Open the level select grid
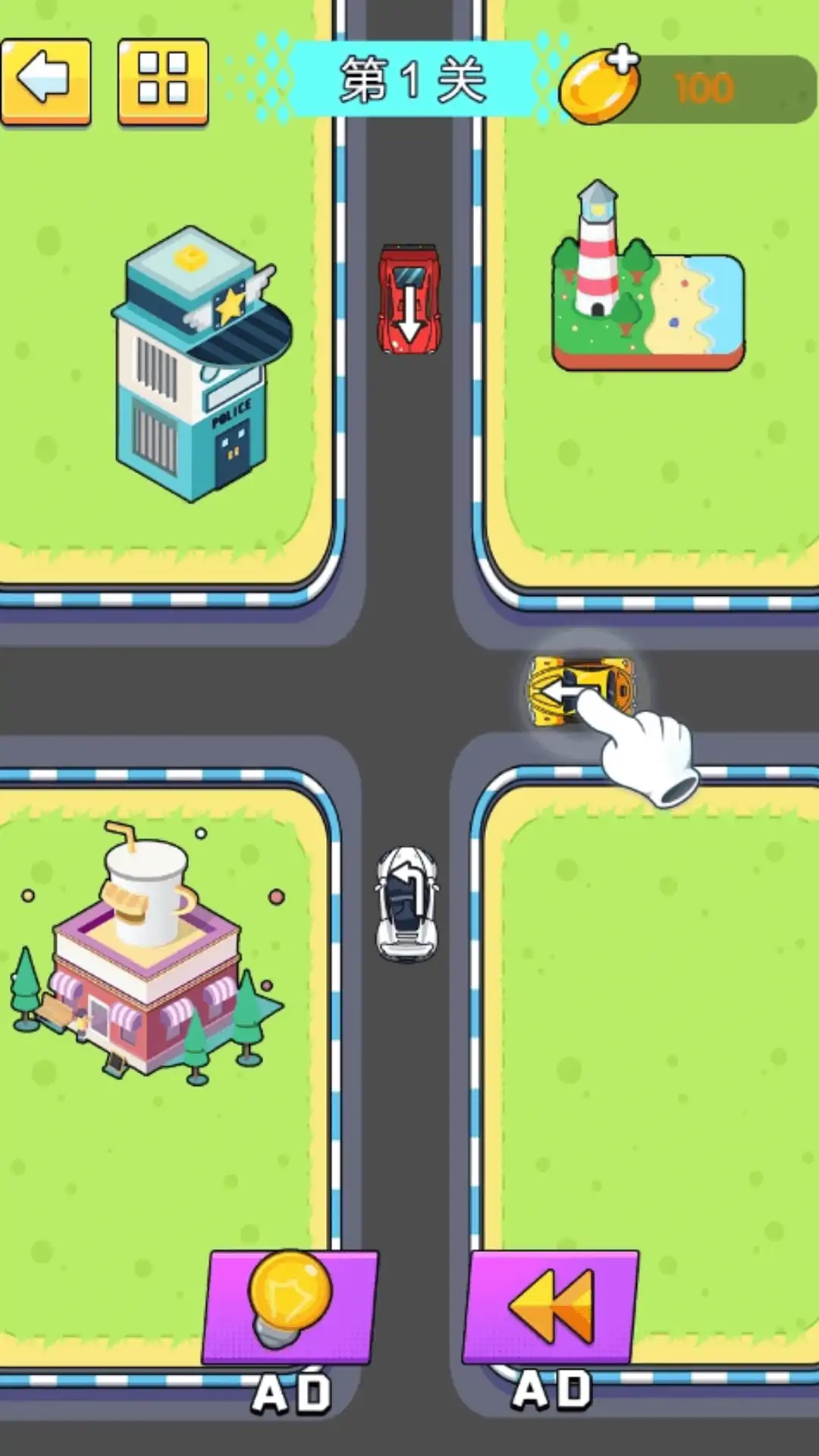This screenshot has width=819, height=1456. 163,80
